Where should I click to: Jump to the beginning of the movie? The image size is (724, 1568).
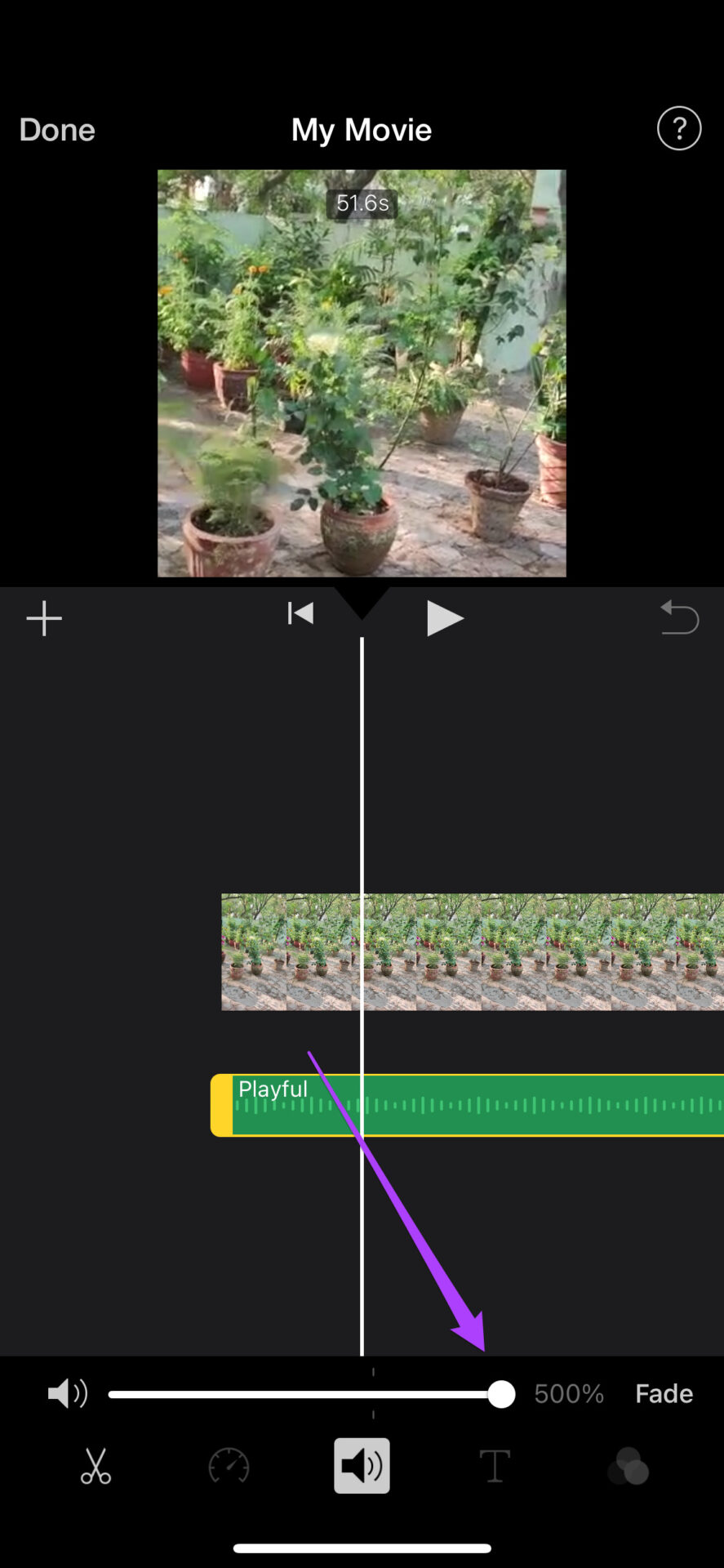tap(300, 613)
